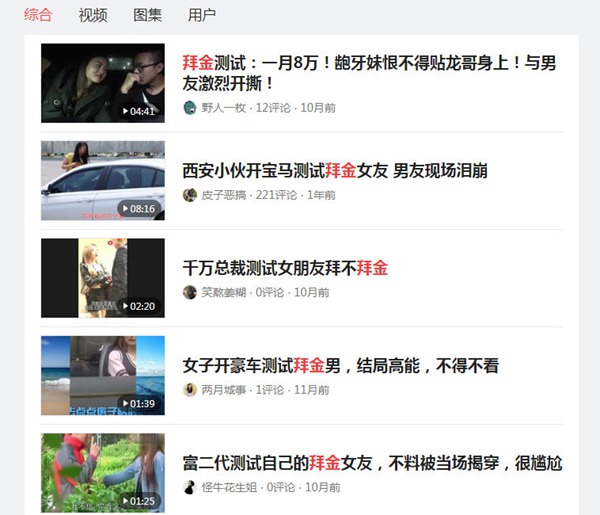View author 野人一枚's profile
Viewport: 600px width, 515px height.
(x=224, y=108)
